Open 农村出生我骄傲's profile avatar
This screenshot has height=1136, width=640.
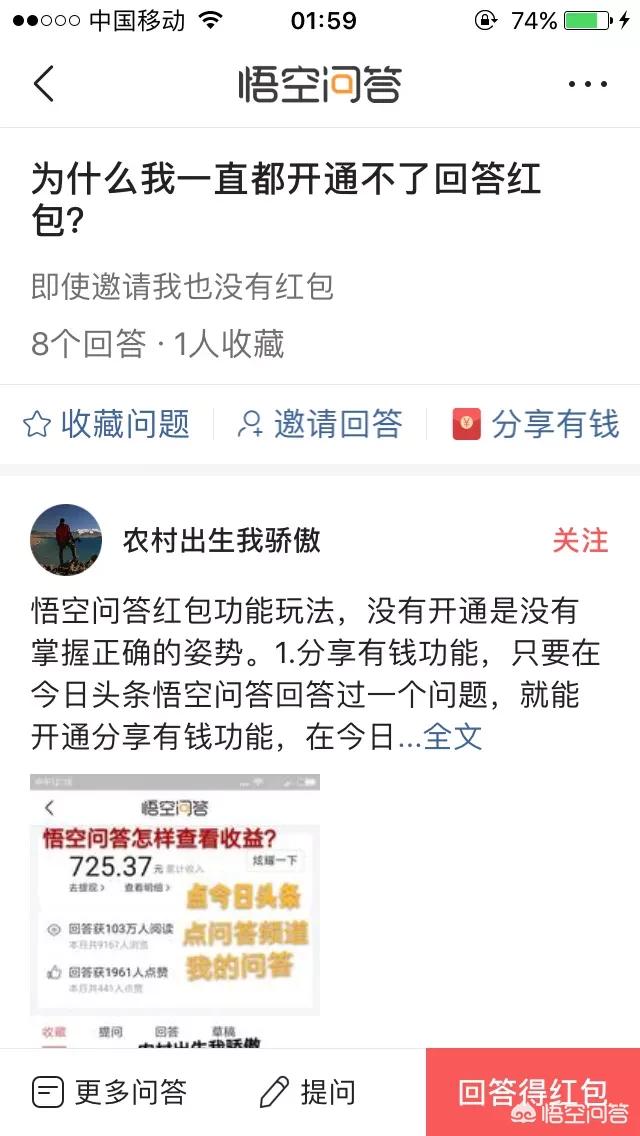coord(66,540)
